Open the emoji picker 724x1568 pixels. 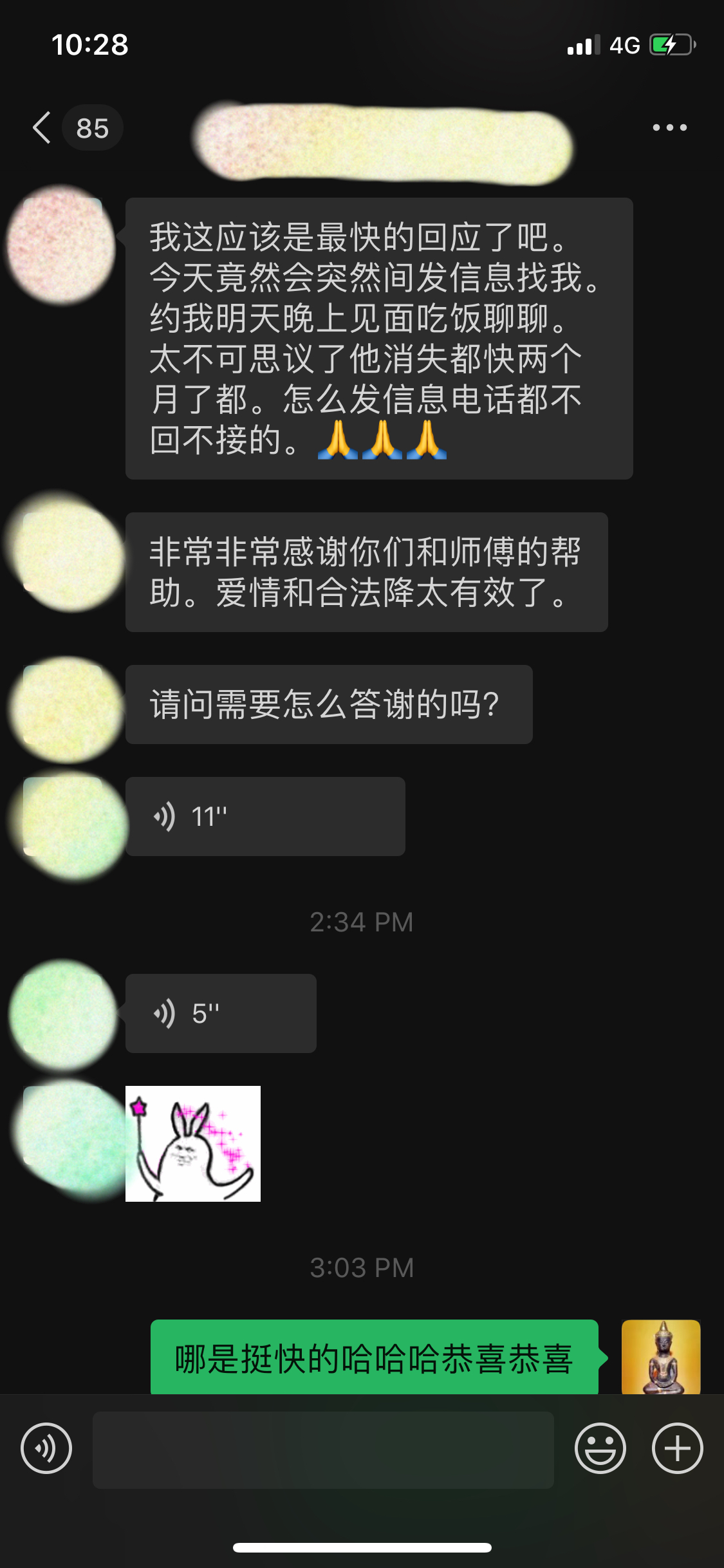(x=600, y=1448)
